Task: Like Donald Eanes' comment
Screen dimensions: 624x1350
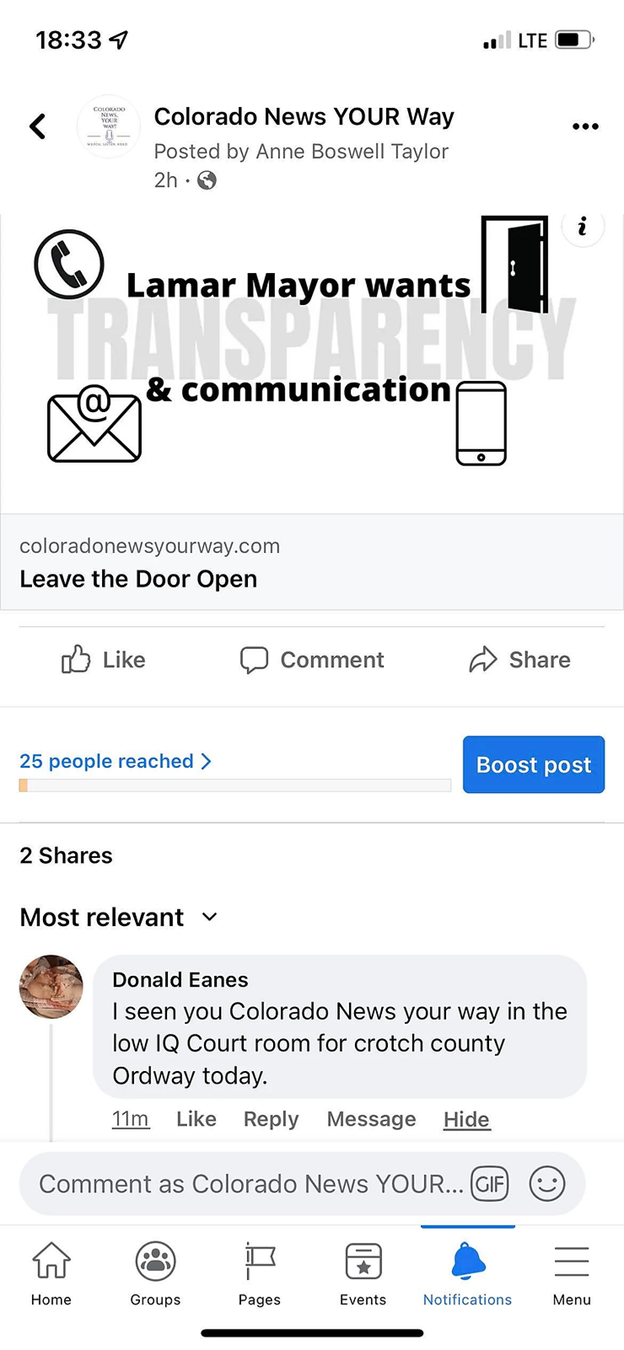Action: (196, 1119)
